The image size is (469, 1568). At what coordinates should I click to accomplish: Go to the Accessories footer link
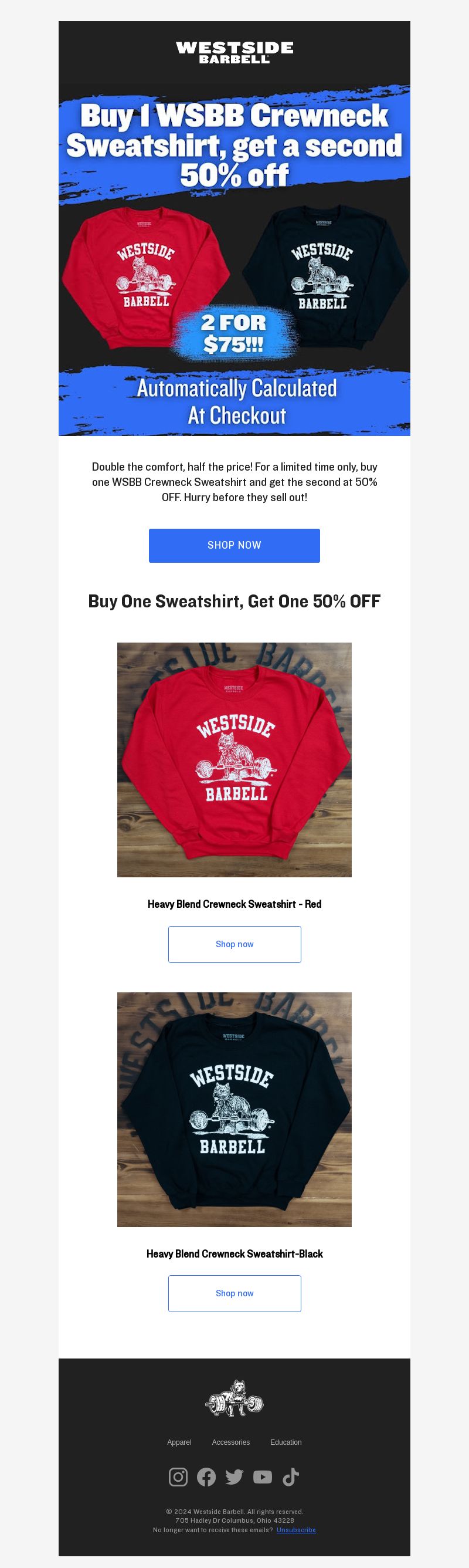[x=230, y=1442]
